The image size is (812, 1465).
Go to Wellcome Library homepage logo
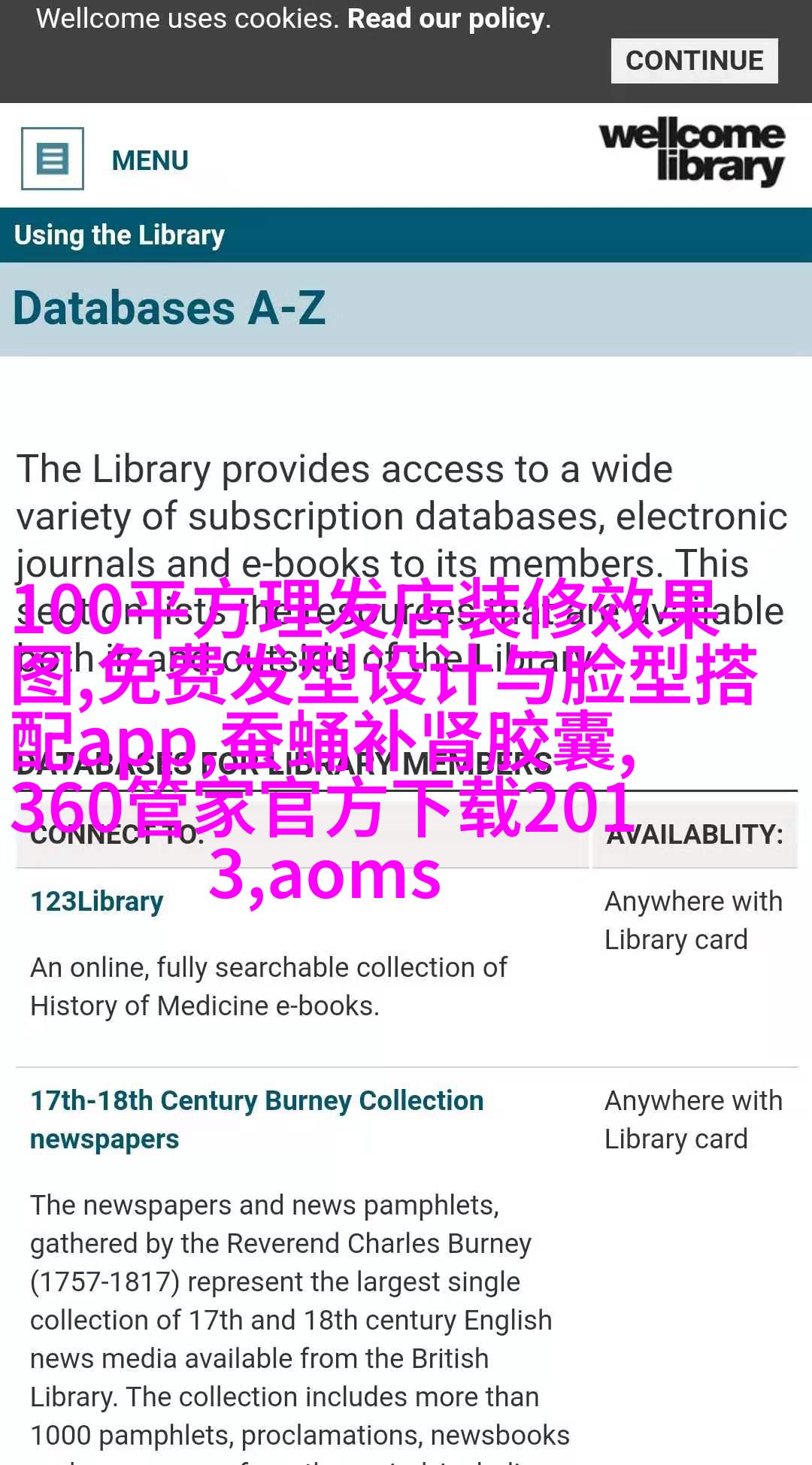(692, 151)
